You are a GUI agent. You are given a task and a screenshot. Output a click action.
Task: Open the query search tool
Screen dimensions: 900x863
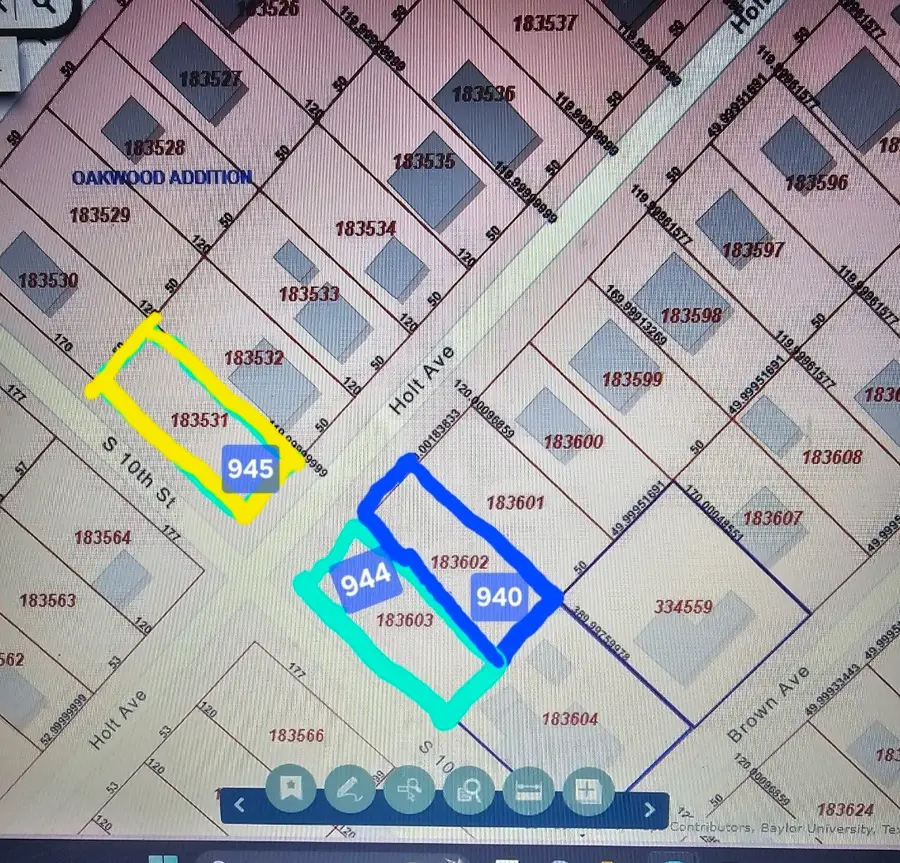pyautogui.click(x=470, y=792)
